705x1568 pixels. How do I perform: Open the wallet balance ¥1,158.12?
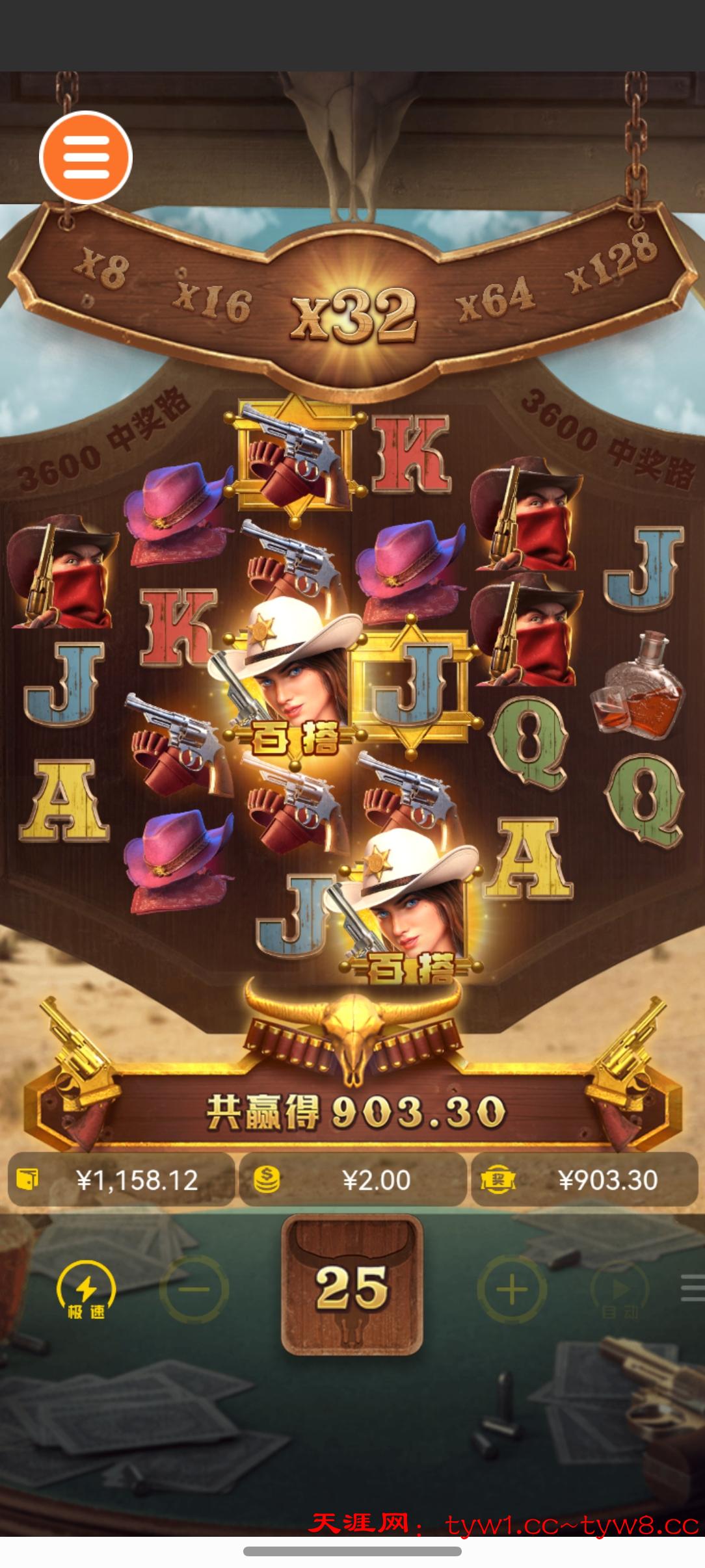click(x=121, y=1180)
